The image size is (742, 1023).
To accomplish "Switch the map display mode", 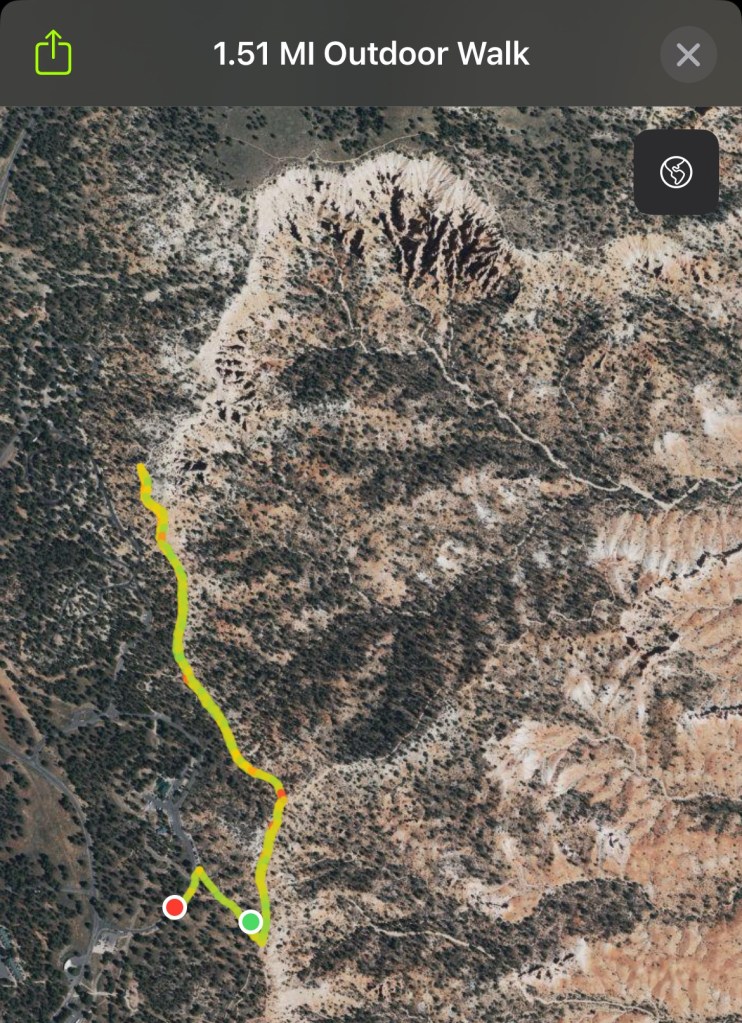I will (676, 172).
